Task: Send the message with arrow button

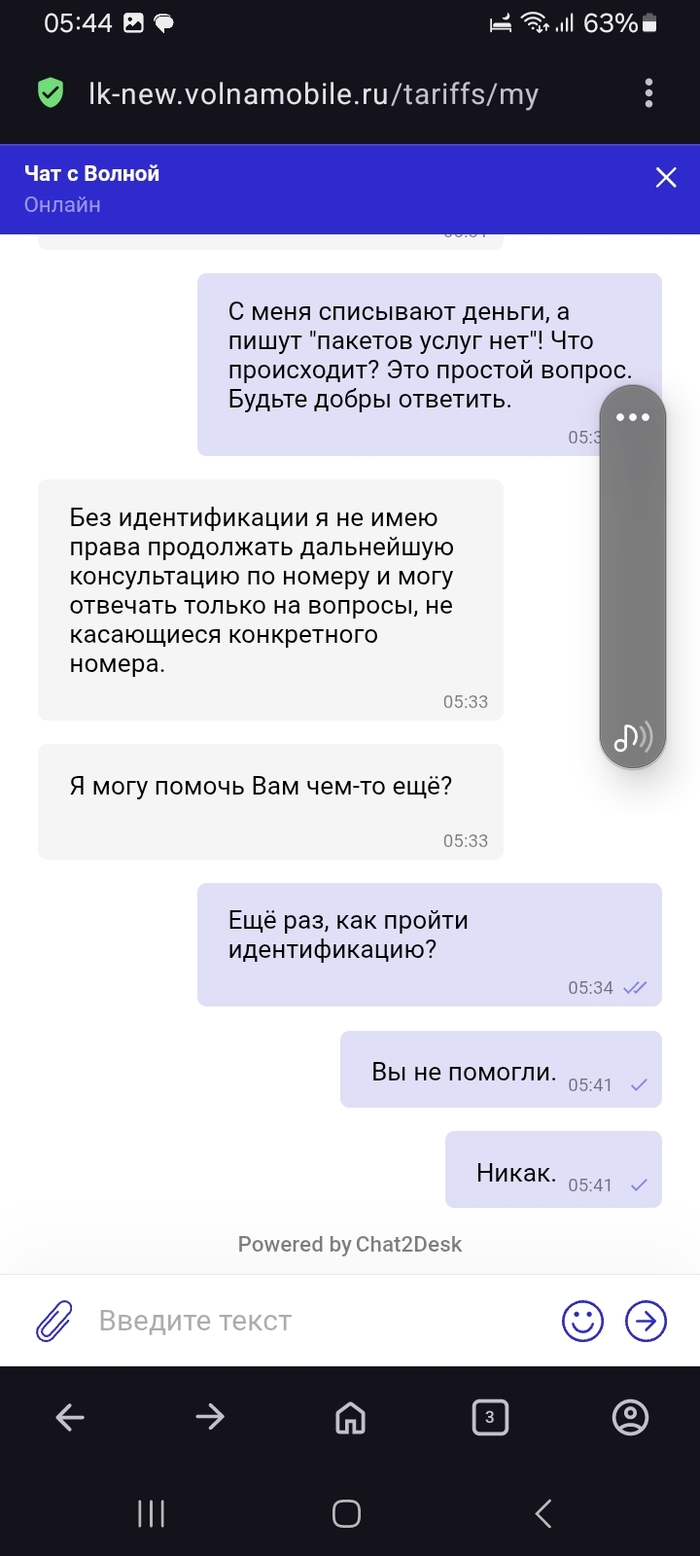Action: (x=646, y=1321)
